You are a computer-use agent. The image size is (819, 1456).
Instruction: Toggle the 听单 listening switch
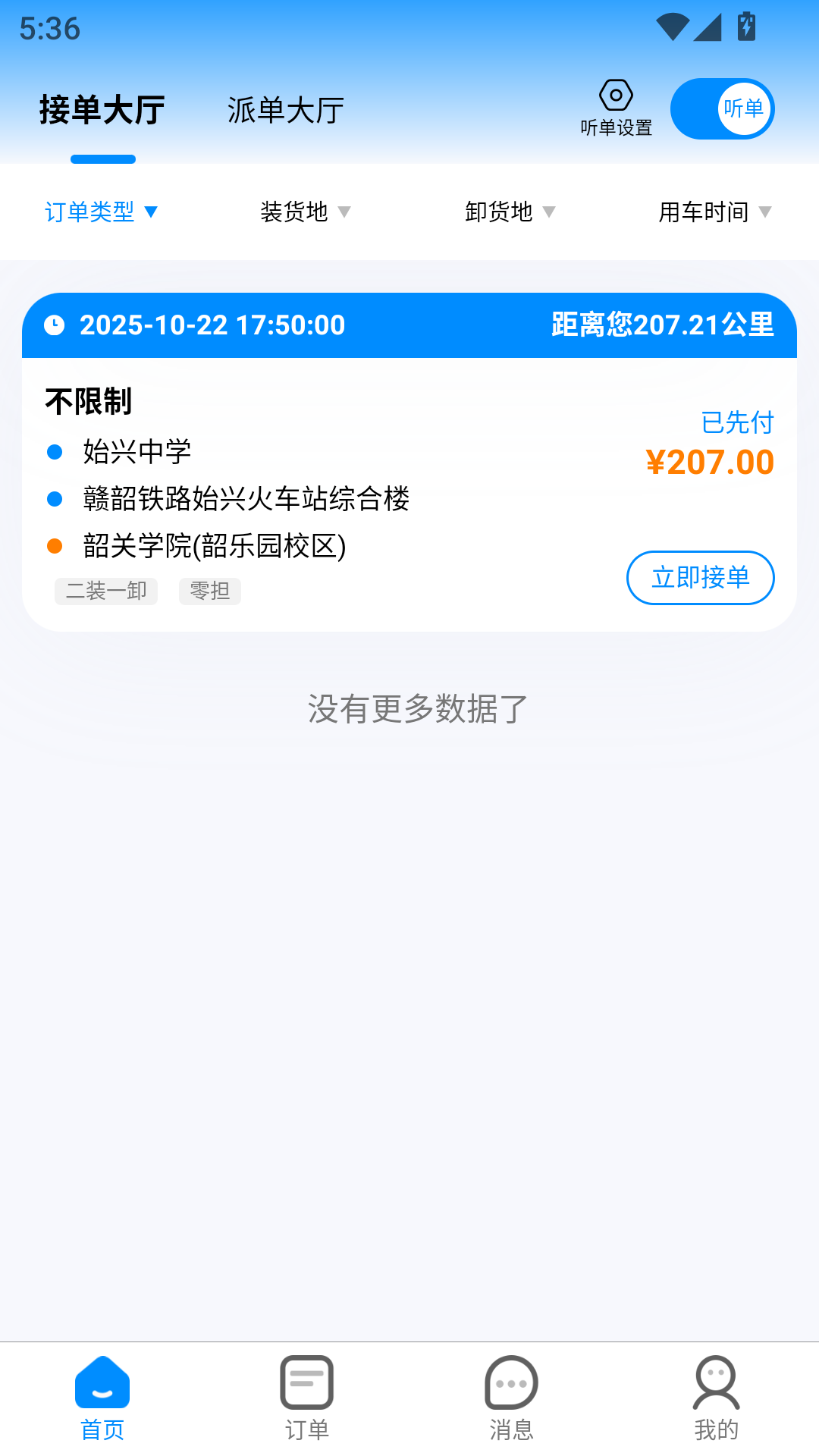point(722,108)
